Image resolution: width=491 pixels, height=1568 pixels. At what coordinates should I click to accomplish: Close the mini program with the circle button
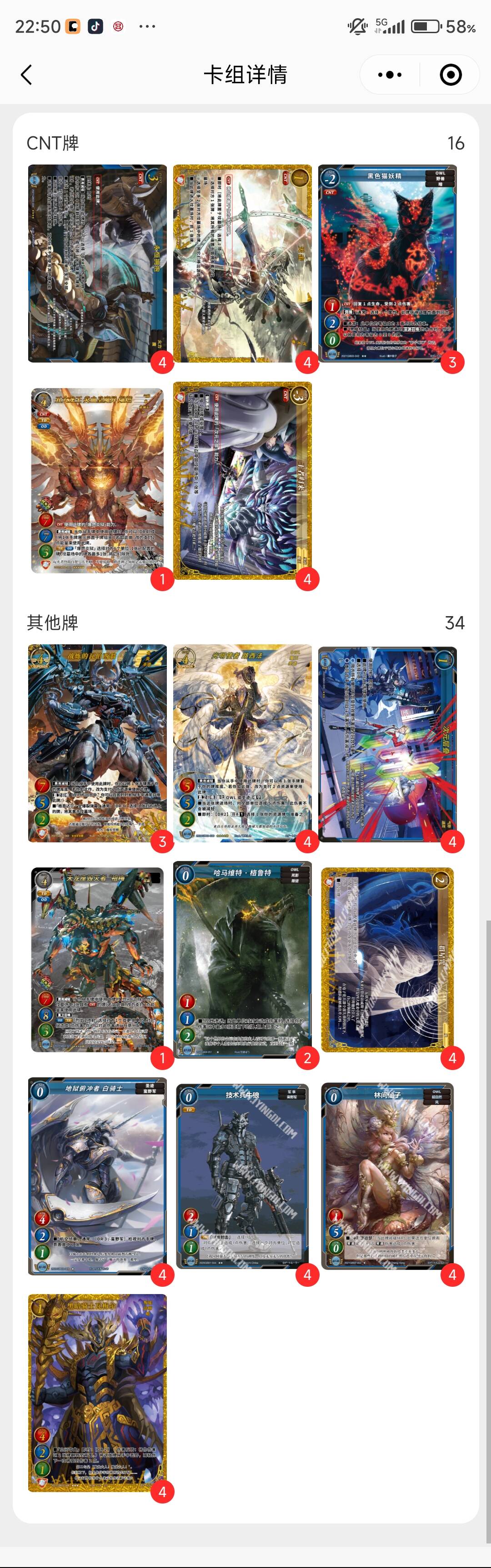(450, 75)
